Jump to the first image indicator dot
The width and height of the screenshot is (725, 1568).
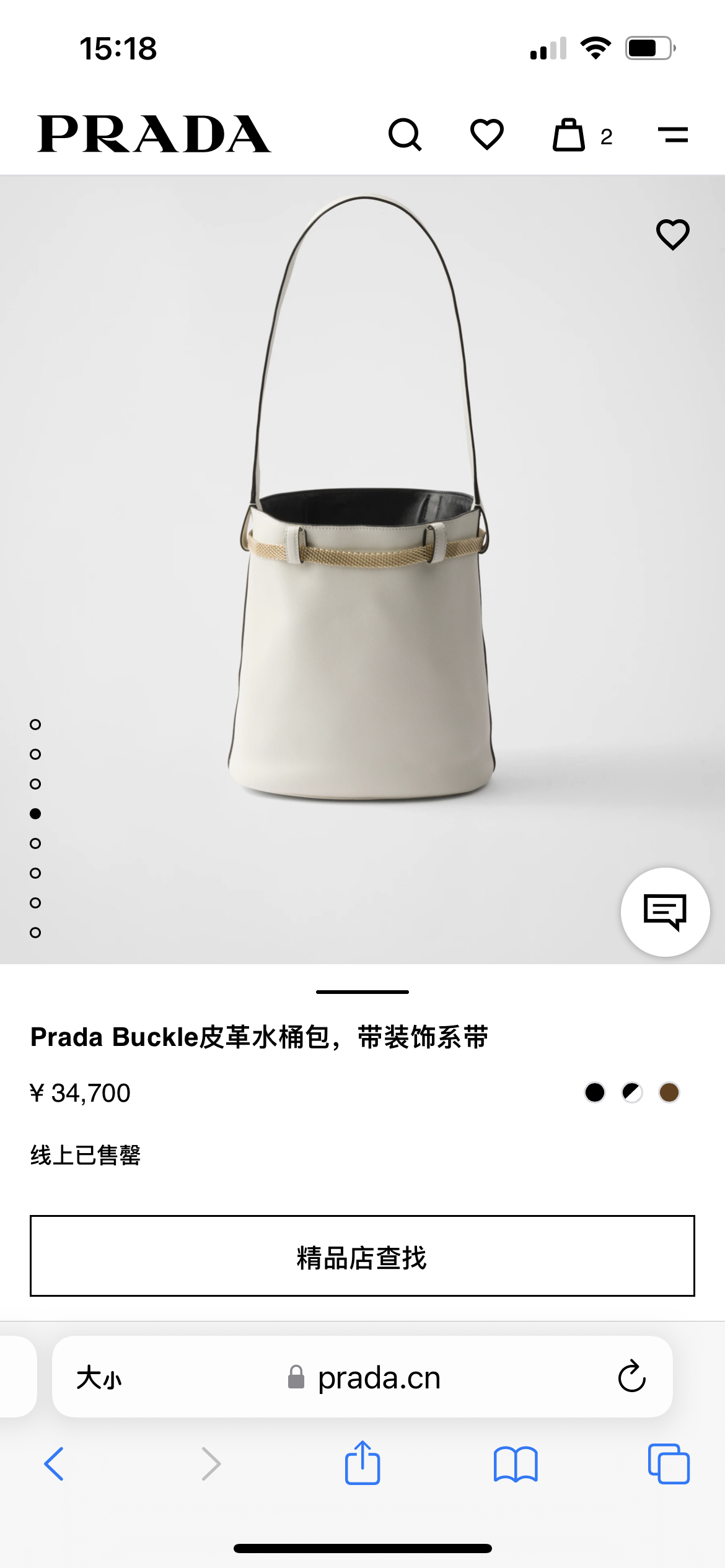pos(35,725)
